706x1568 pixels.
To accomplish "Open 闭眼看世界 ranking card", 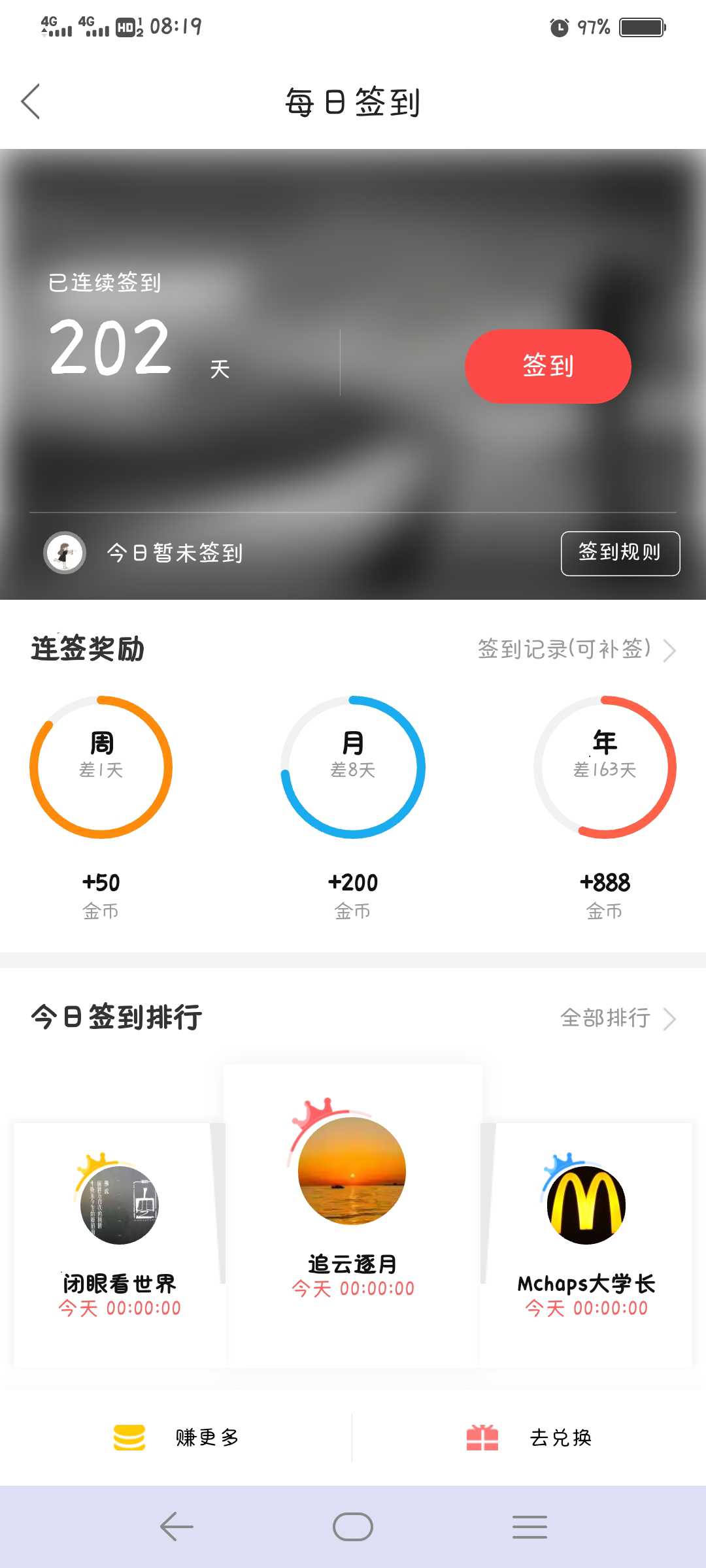I will point(119,1245).
